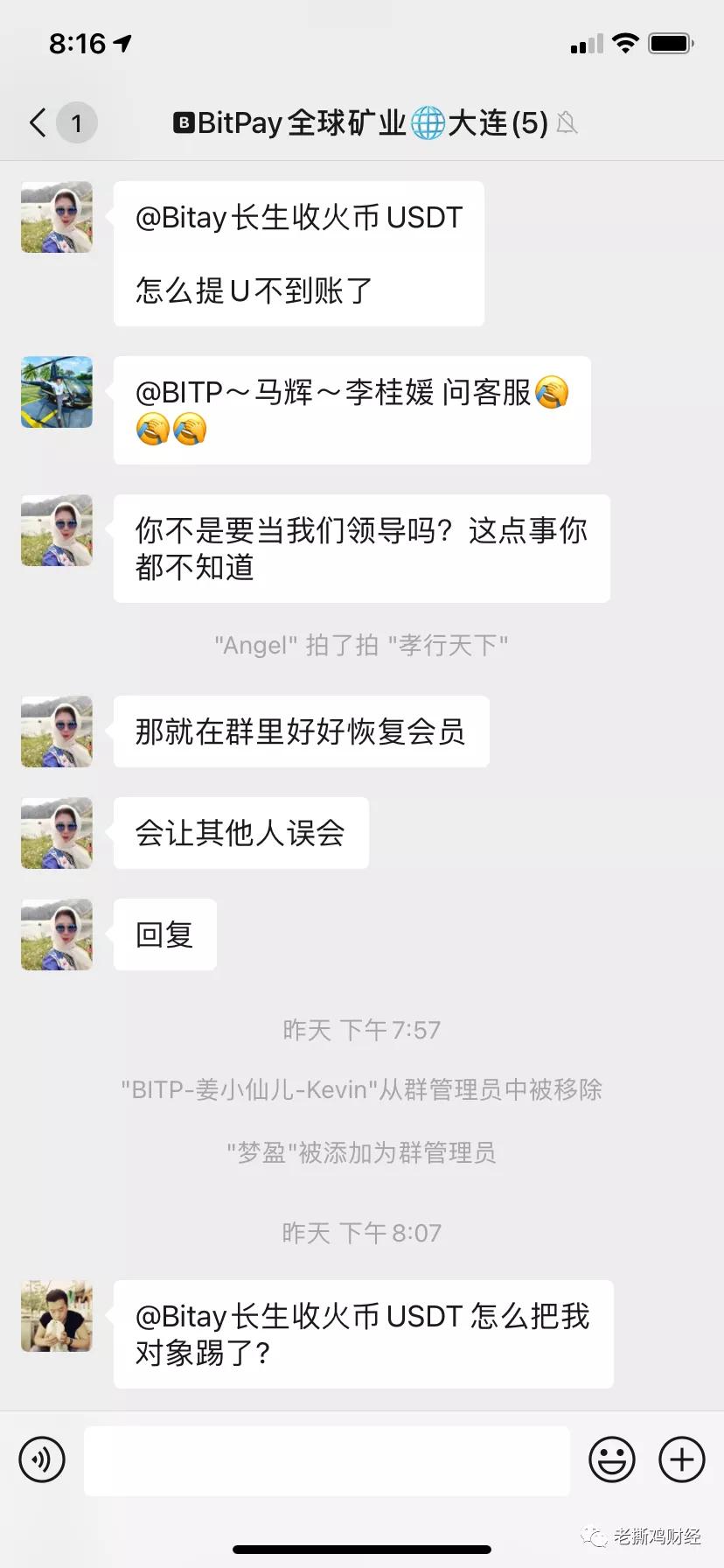Screen dimensions: 724x1568
Task: Open the plus attachments menu
Action: [681, 1459]
